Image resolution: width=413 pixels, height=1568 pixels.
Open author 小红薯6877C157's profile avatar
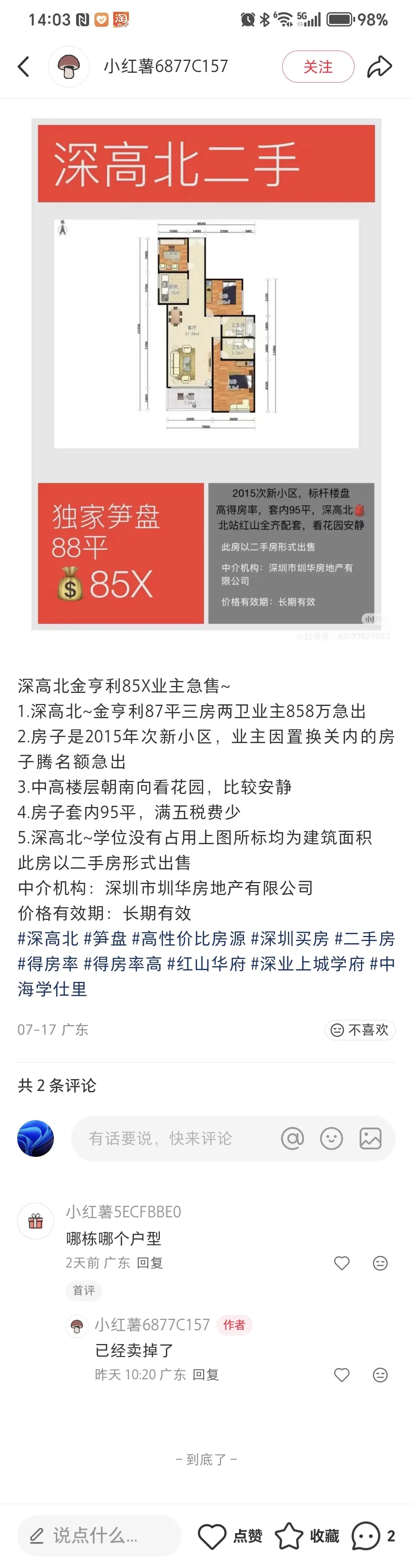click(69, 66)
